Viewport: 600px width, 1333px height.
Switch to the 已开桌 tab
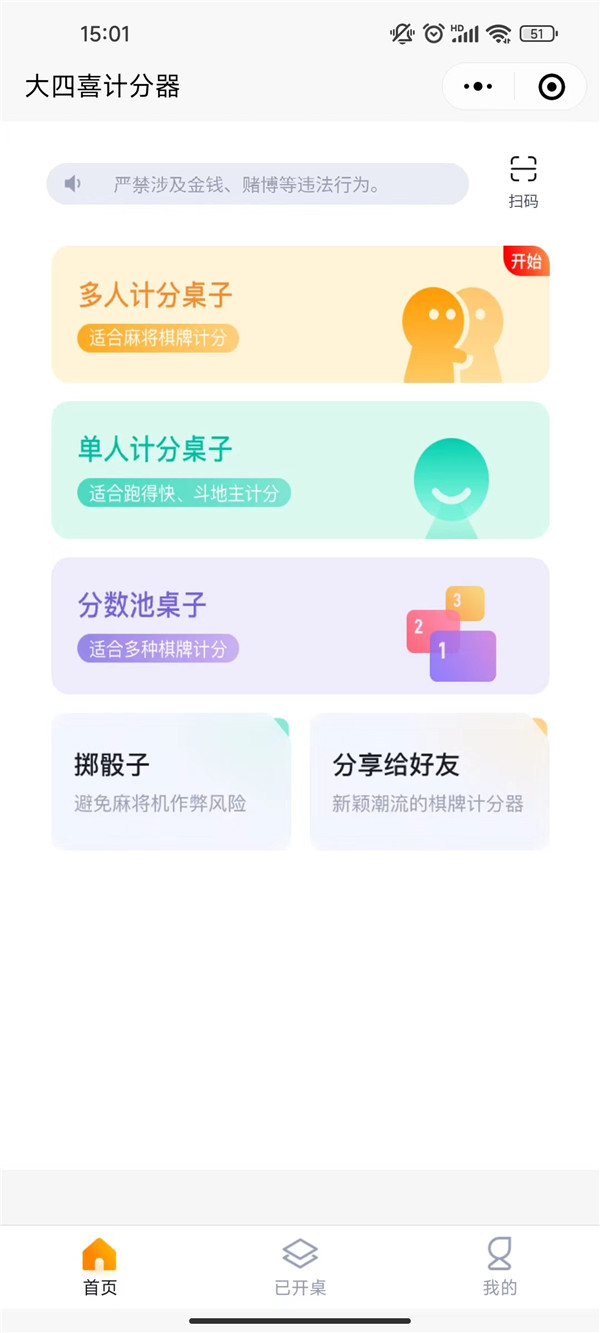coord(300,1266)
